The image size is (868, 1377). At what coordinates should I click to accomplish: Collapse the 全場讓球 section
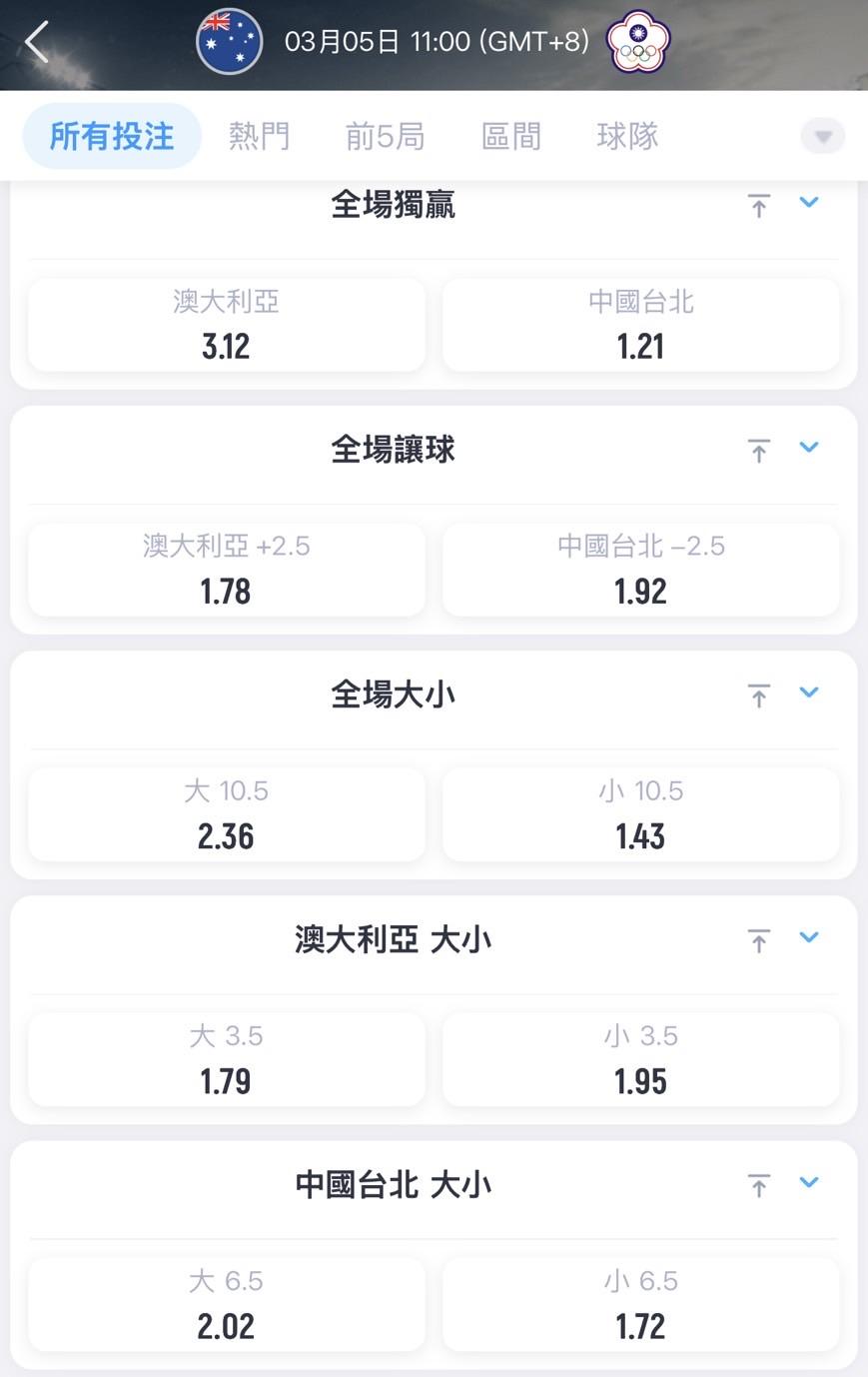(x=809, y=448)
